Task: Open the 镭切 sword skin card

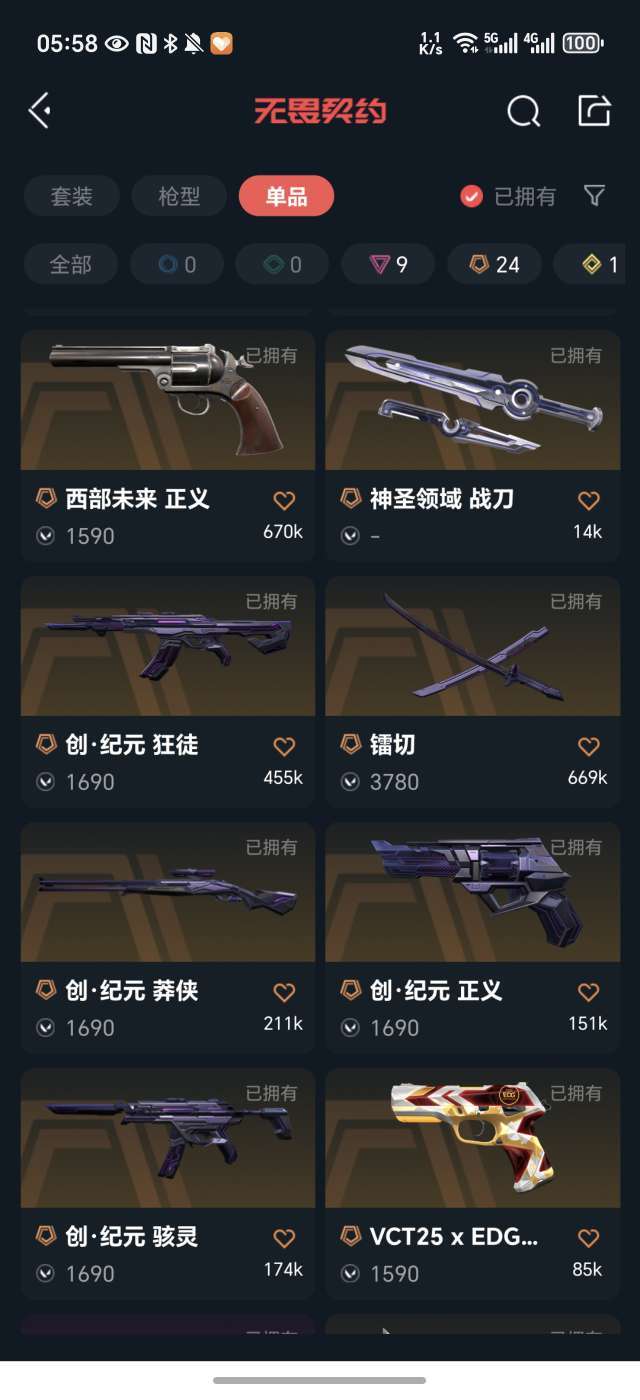Action: point(473,691)
